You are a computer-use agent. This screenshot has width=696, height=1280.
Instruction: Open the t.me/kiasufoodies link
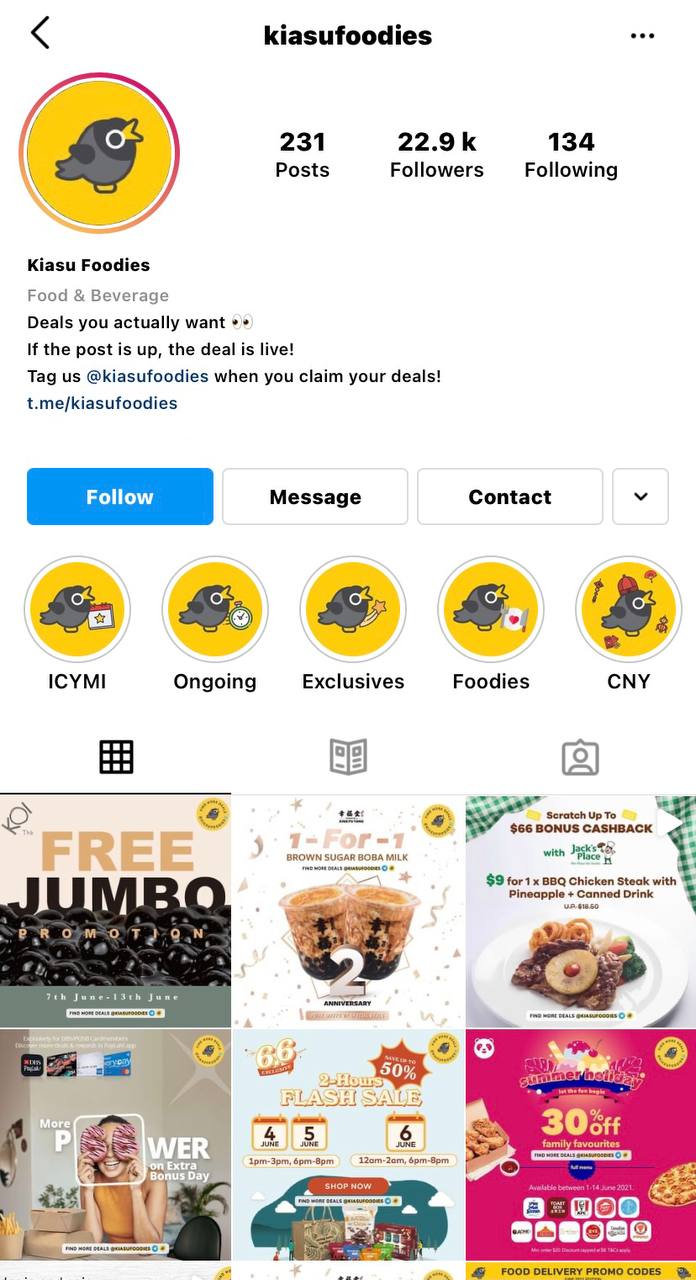(x=102, y=403)
